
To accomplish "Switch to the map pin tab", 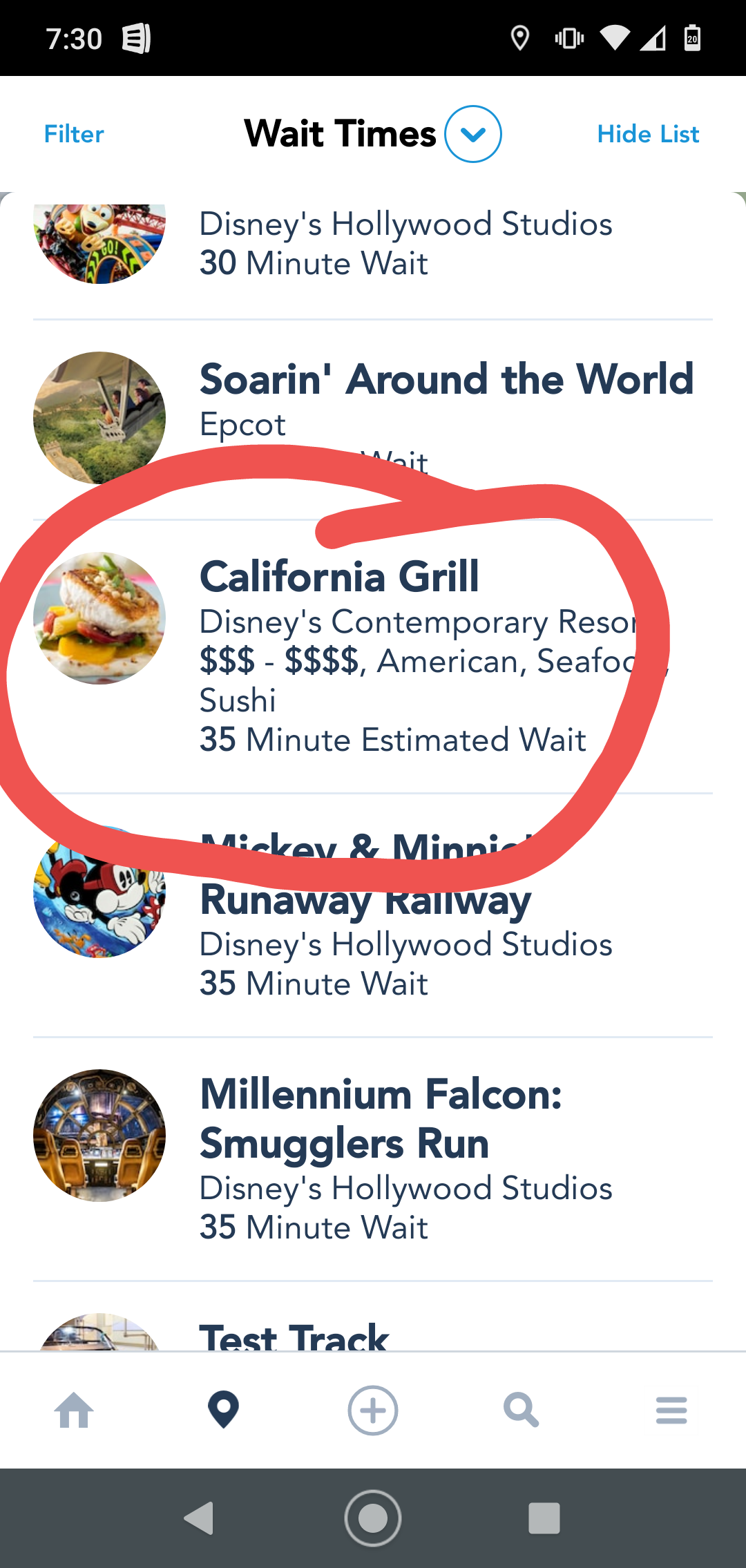I will coord(223,1410).
